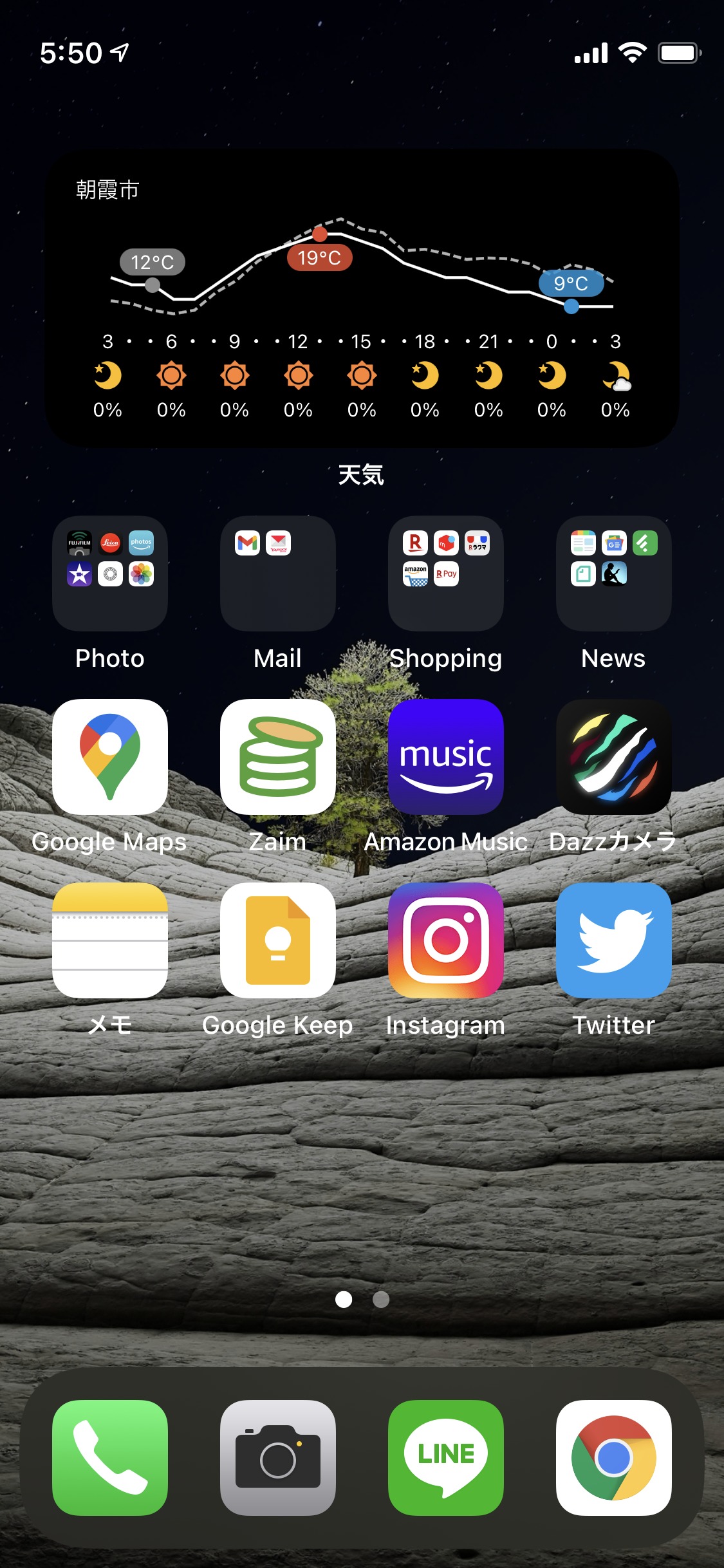The height and width of the screenshot is (1568, 724).
Task: Open the Mail folder
Action: click(x=278, y=574)
